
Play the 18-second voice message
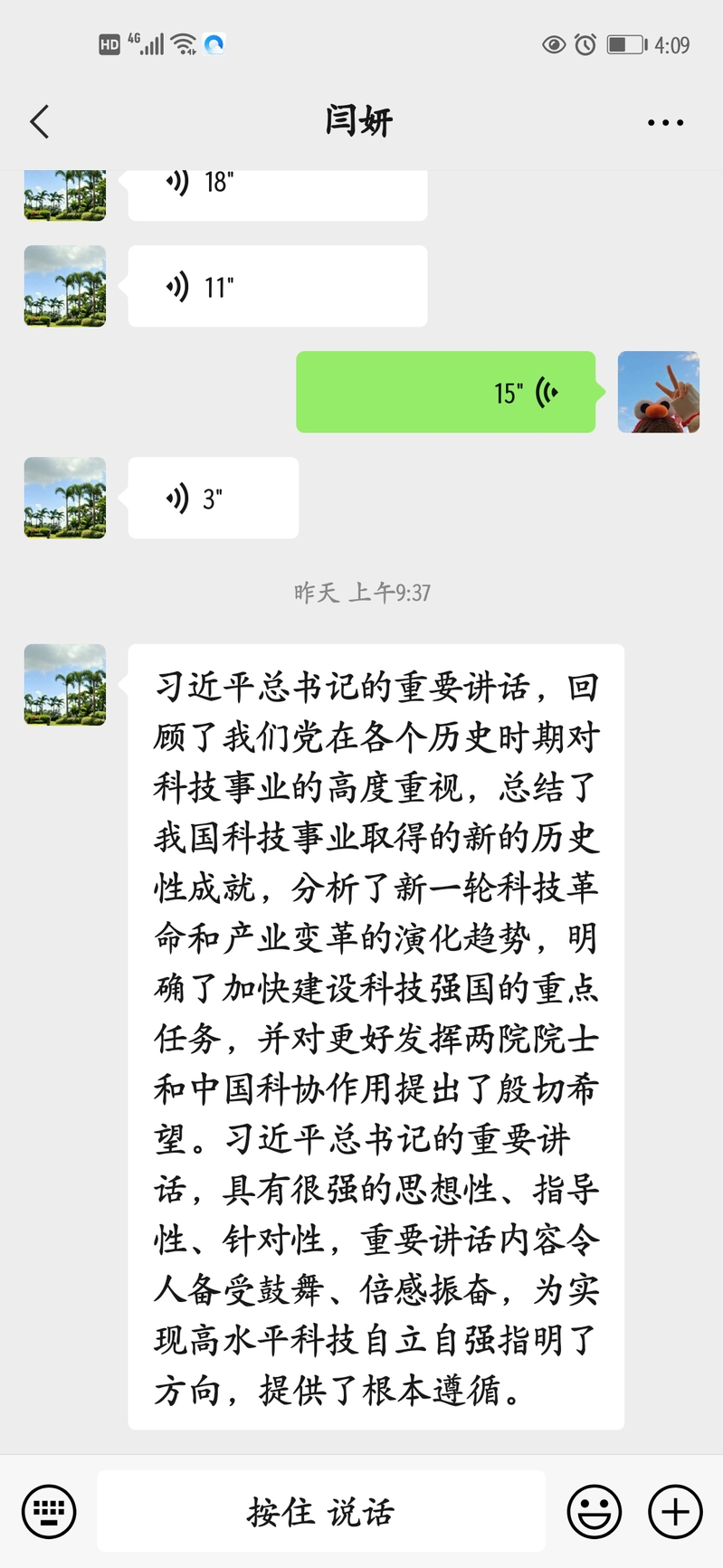point(277,190)
